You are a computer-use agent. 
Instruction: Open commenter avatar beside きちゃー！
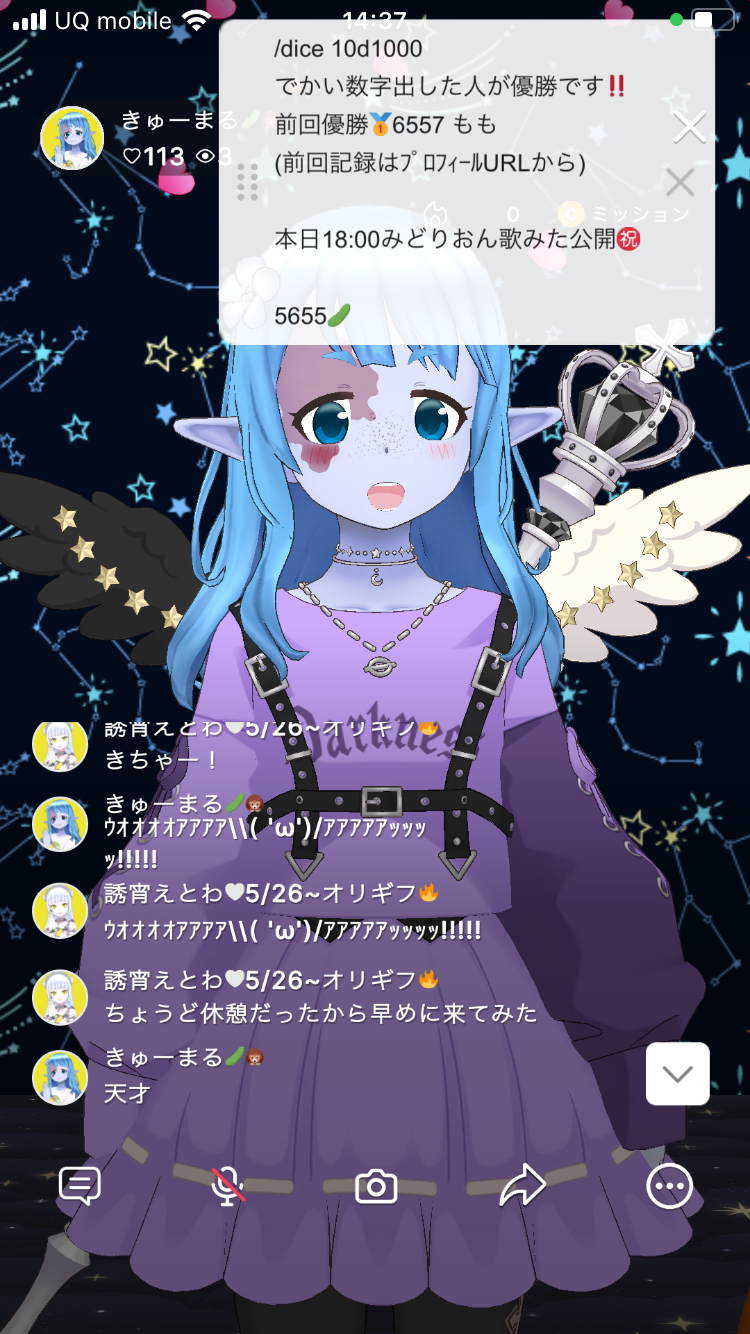point(60,745)
